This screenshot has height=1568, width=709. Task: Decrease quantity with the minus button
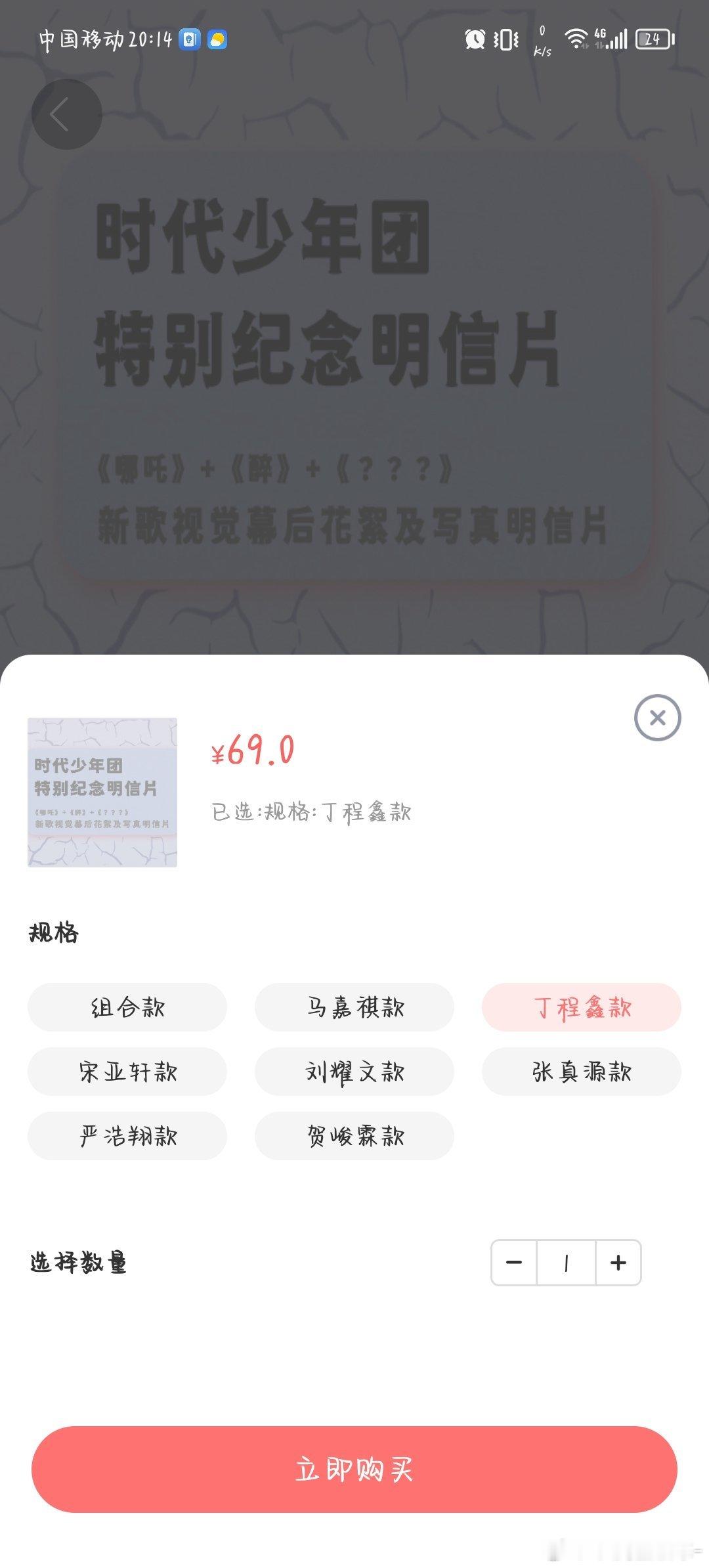pyautogui.click(x=513, y=1262)
